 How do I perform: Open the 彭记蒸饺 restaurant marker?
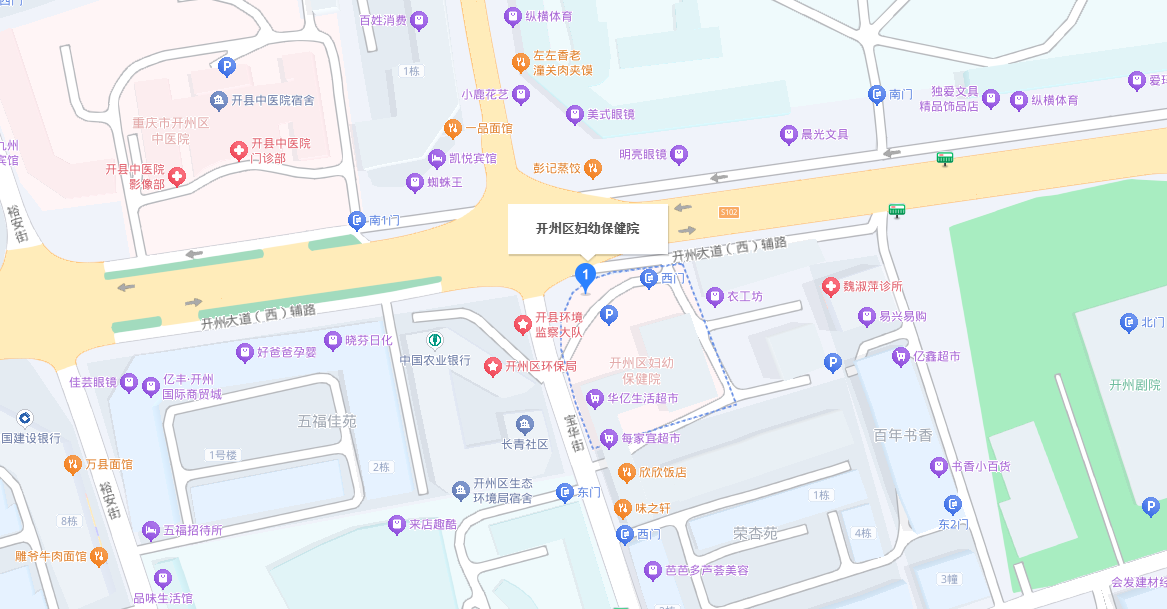pyautogui.click(x=593, y=168)
